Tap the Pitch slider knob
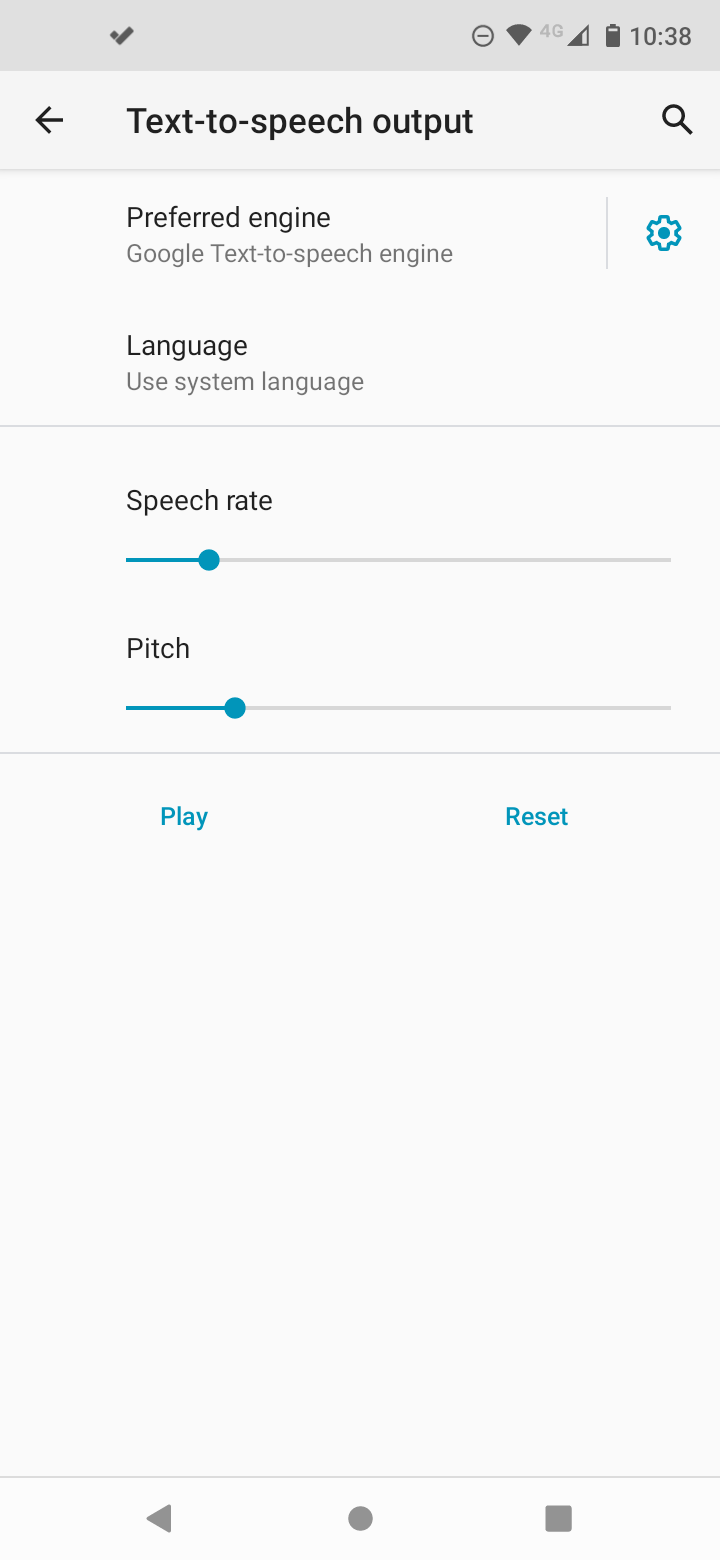720x1560 pixels. (235, 707)
